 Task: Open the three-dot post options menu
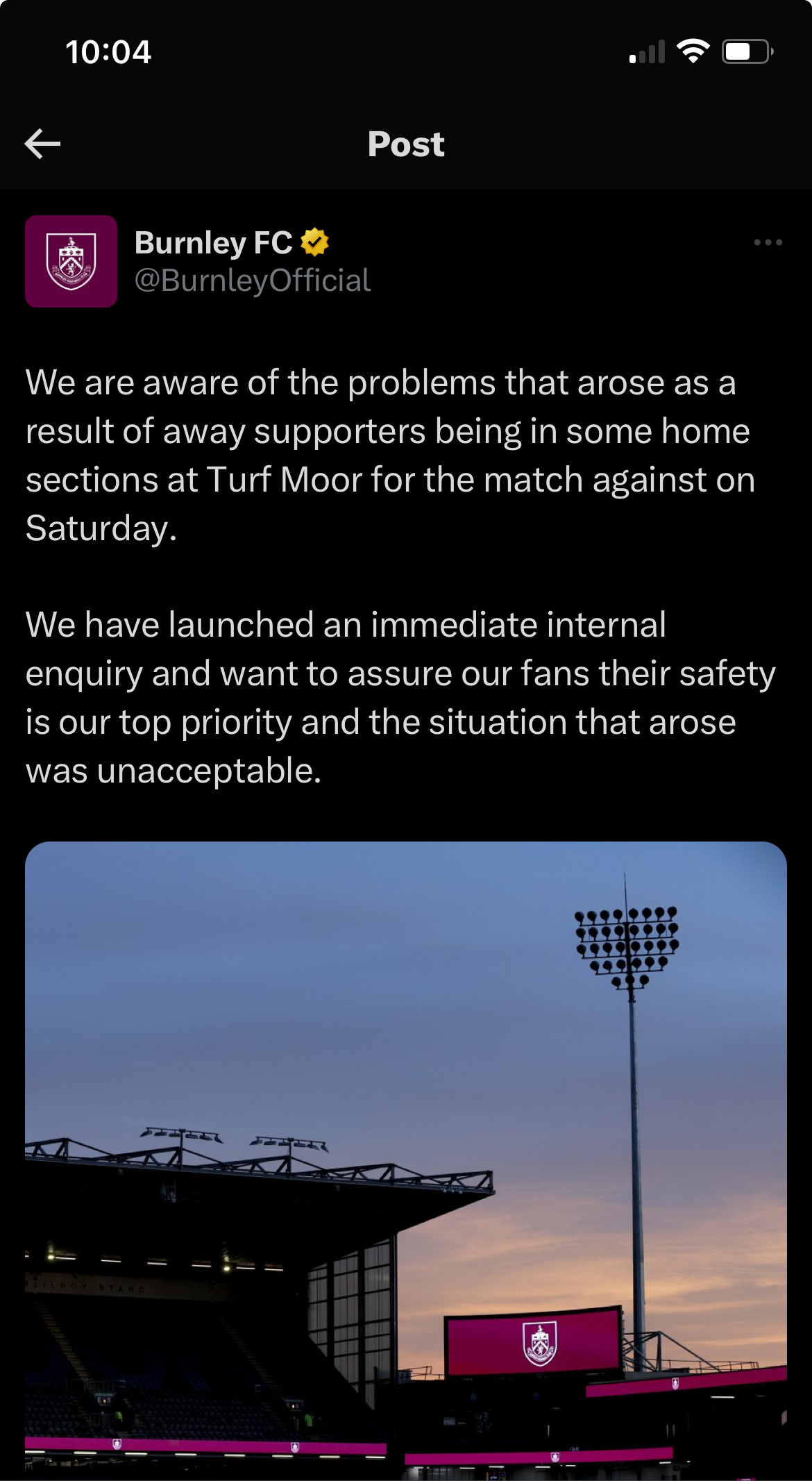[x=768, y=242]
